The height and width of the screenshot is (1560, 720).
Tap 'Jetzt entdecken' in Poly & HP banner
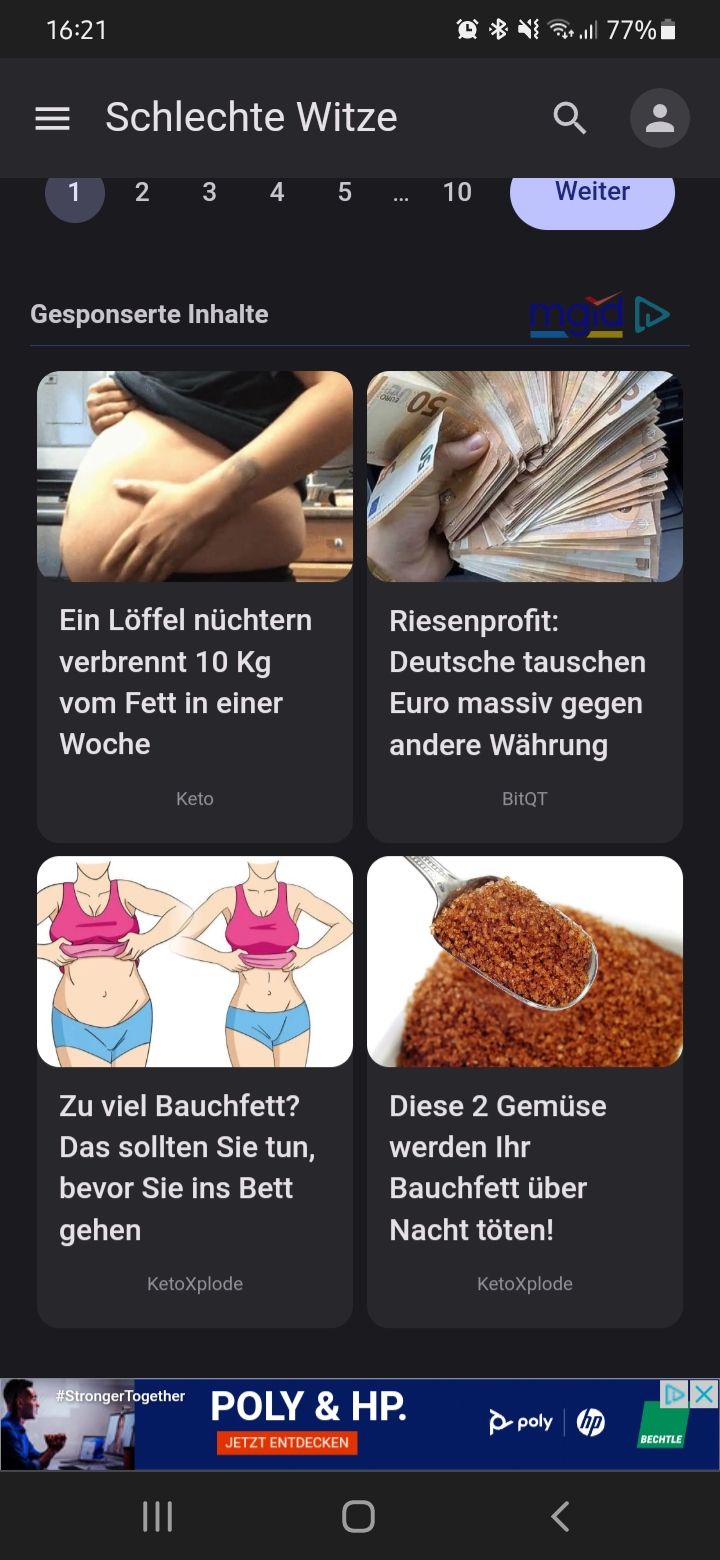(x=287, y=1442)
